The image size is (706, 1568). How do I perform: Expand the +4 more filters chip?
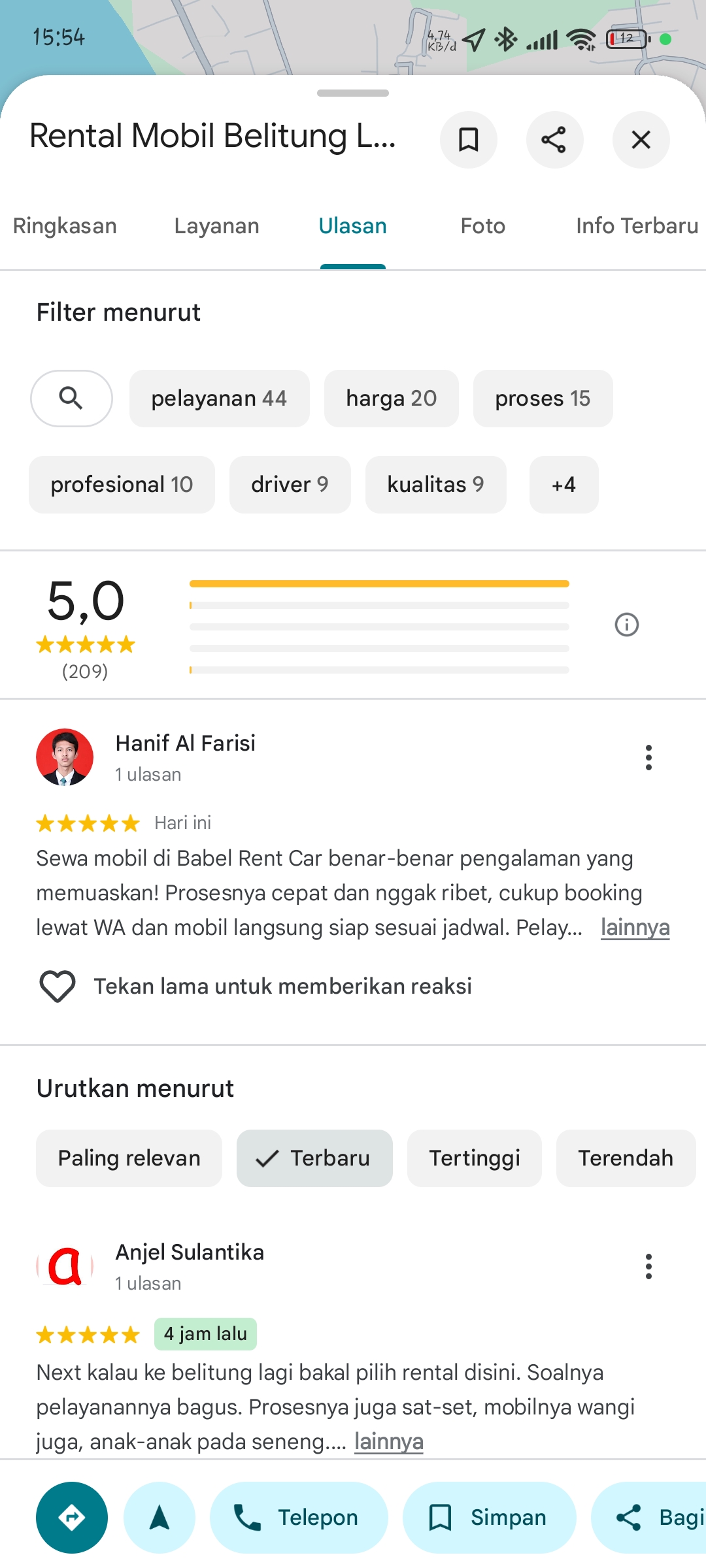click(x=563, y=485)
